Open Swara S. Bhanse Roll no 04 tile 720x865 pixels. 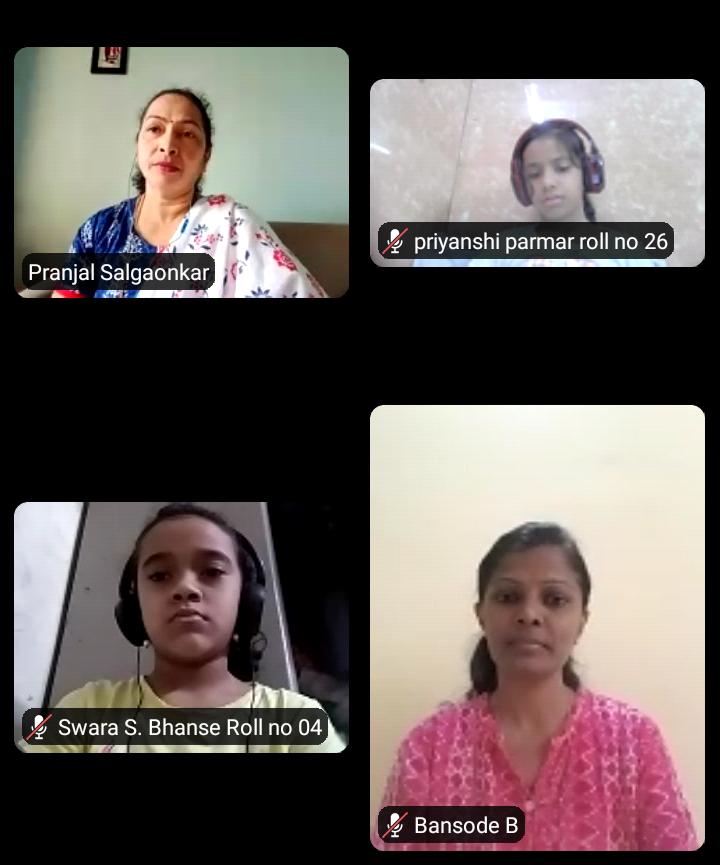click(181, 626)
